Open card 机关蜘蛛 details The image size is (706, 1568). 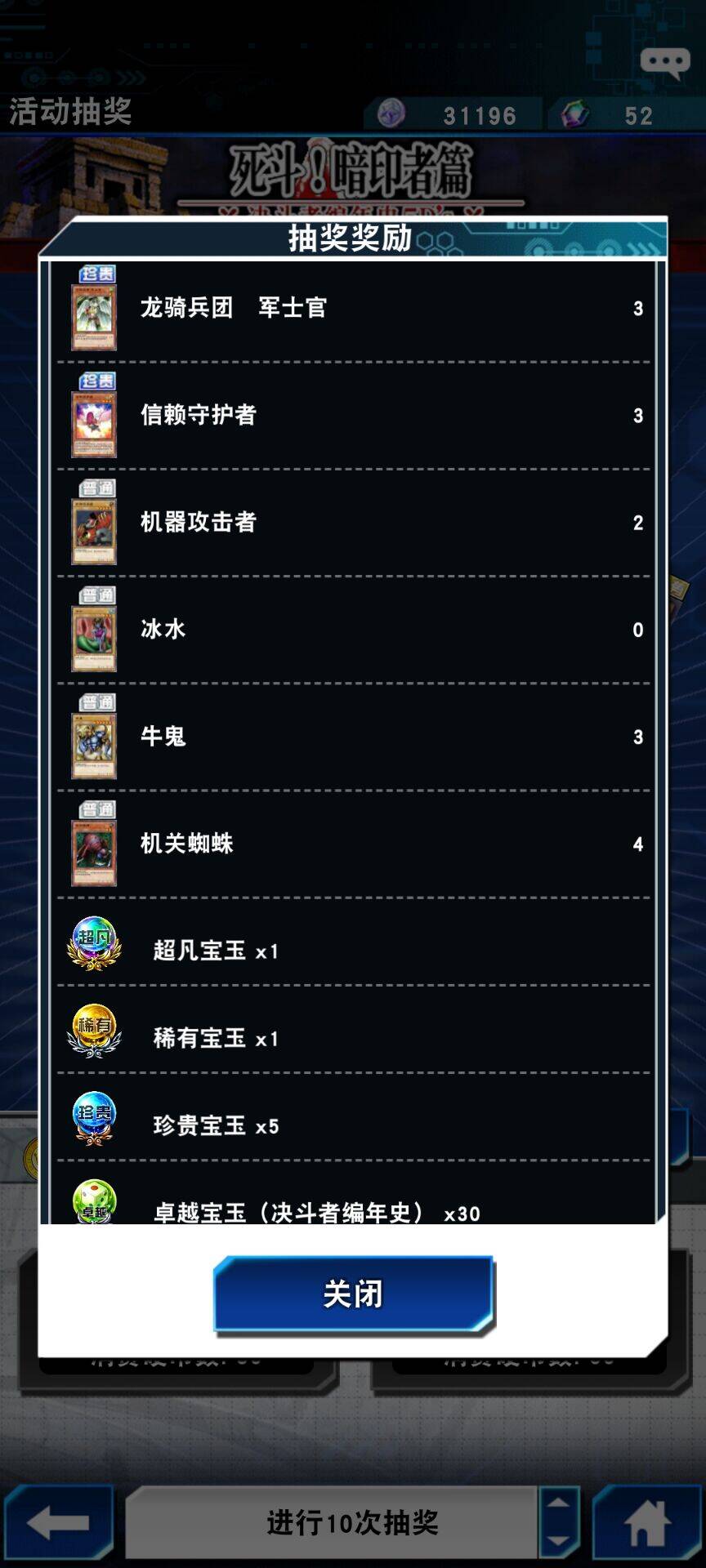pos(94,851)
